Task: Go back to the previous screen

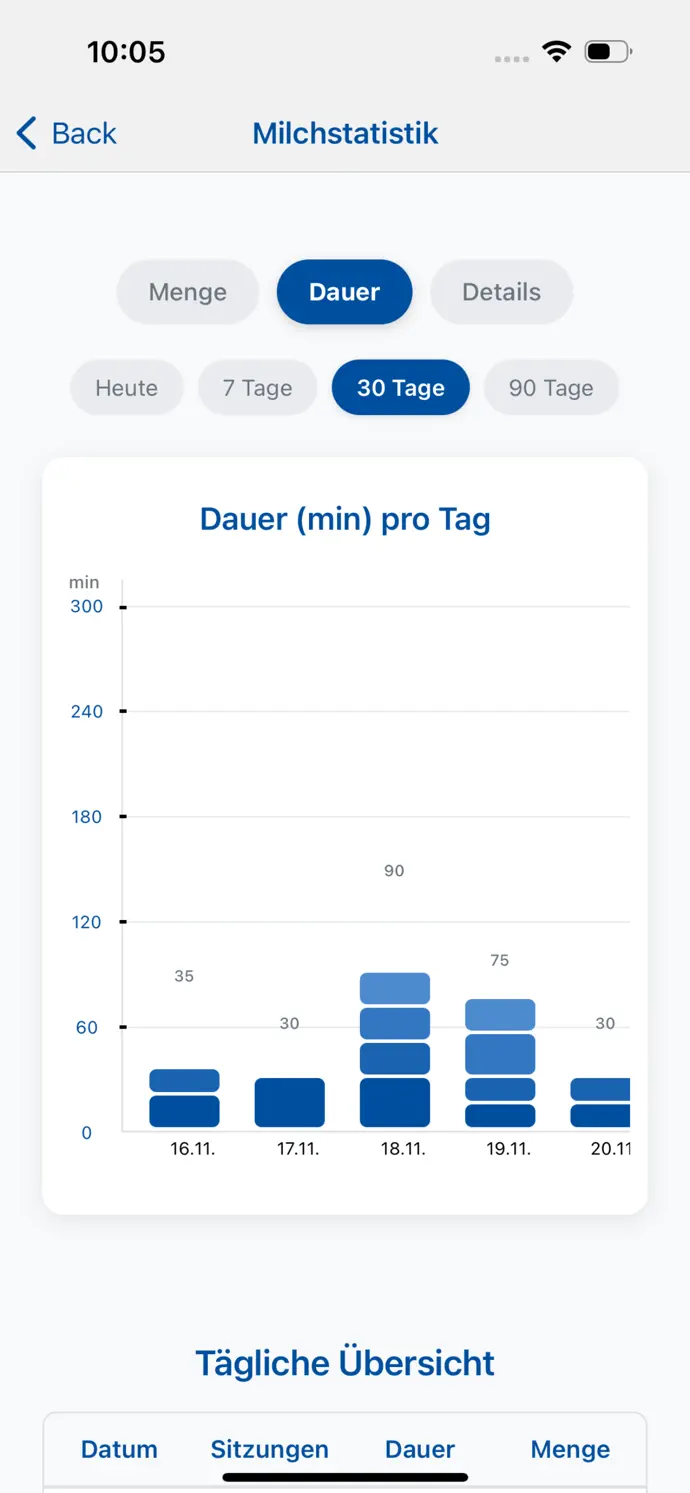Action: (67, 133)
